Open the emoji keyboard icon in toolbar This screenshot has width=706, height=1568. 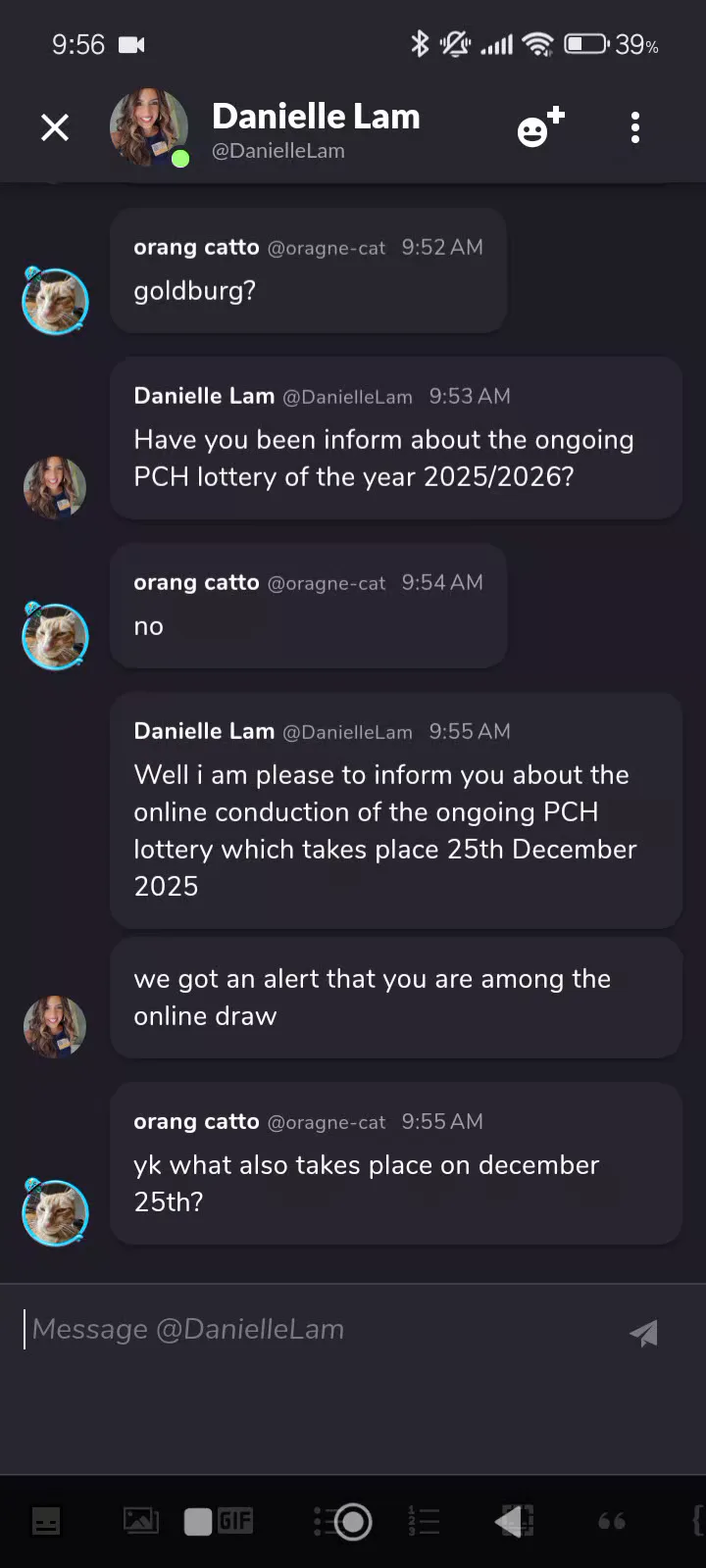click(x=46, y=1521)
